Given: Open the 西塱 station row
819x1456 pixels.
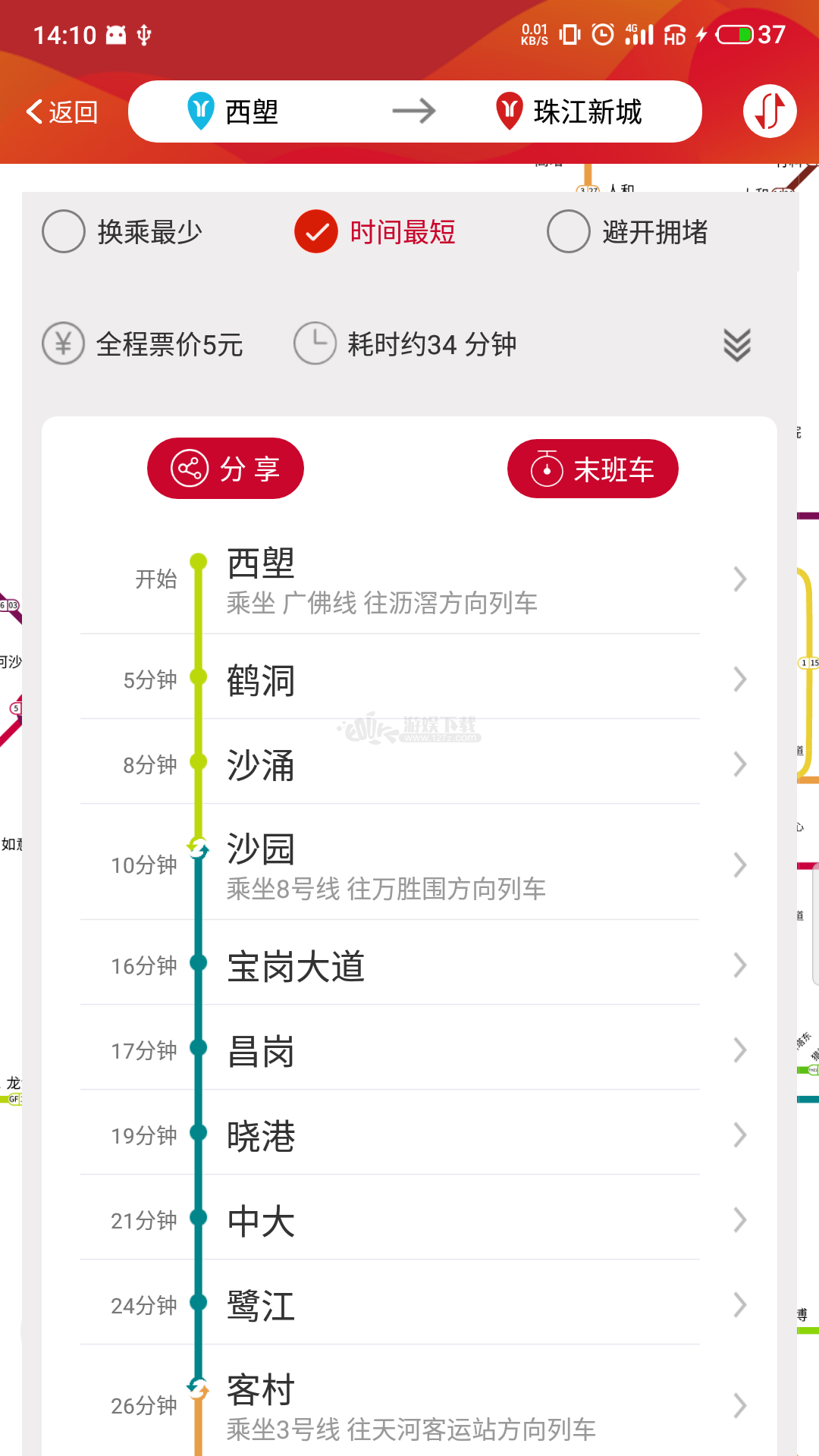Looking at the screenshot, I should [x=409, y=580].
